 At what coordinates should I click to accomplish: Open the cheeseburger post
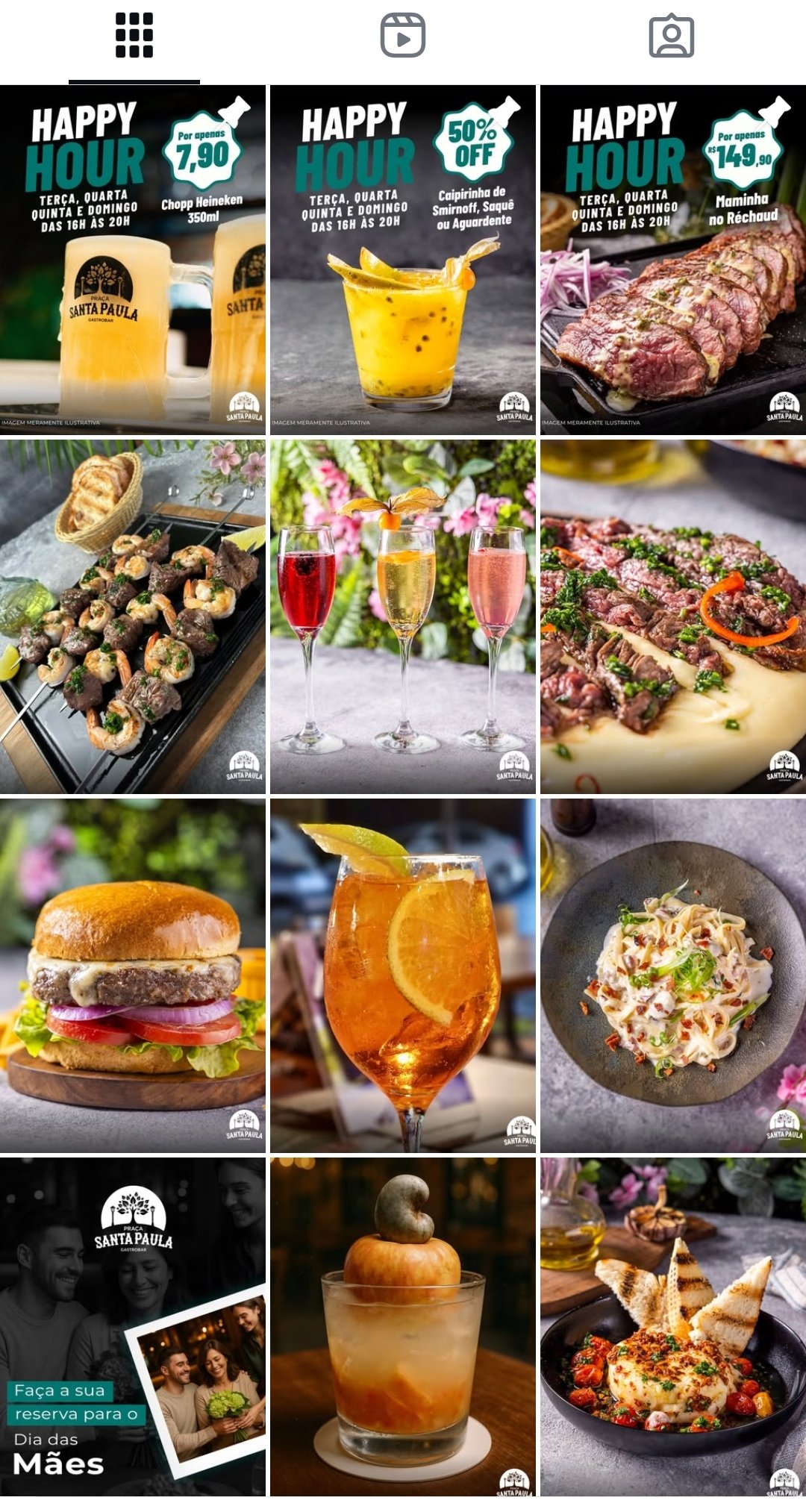click(x=133, y=975)
